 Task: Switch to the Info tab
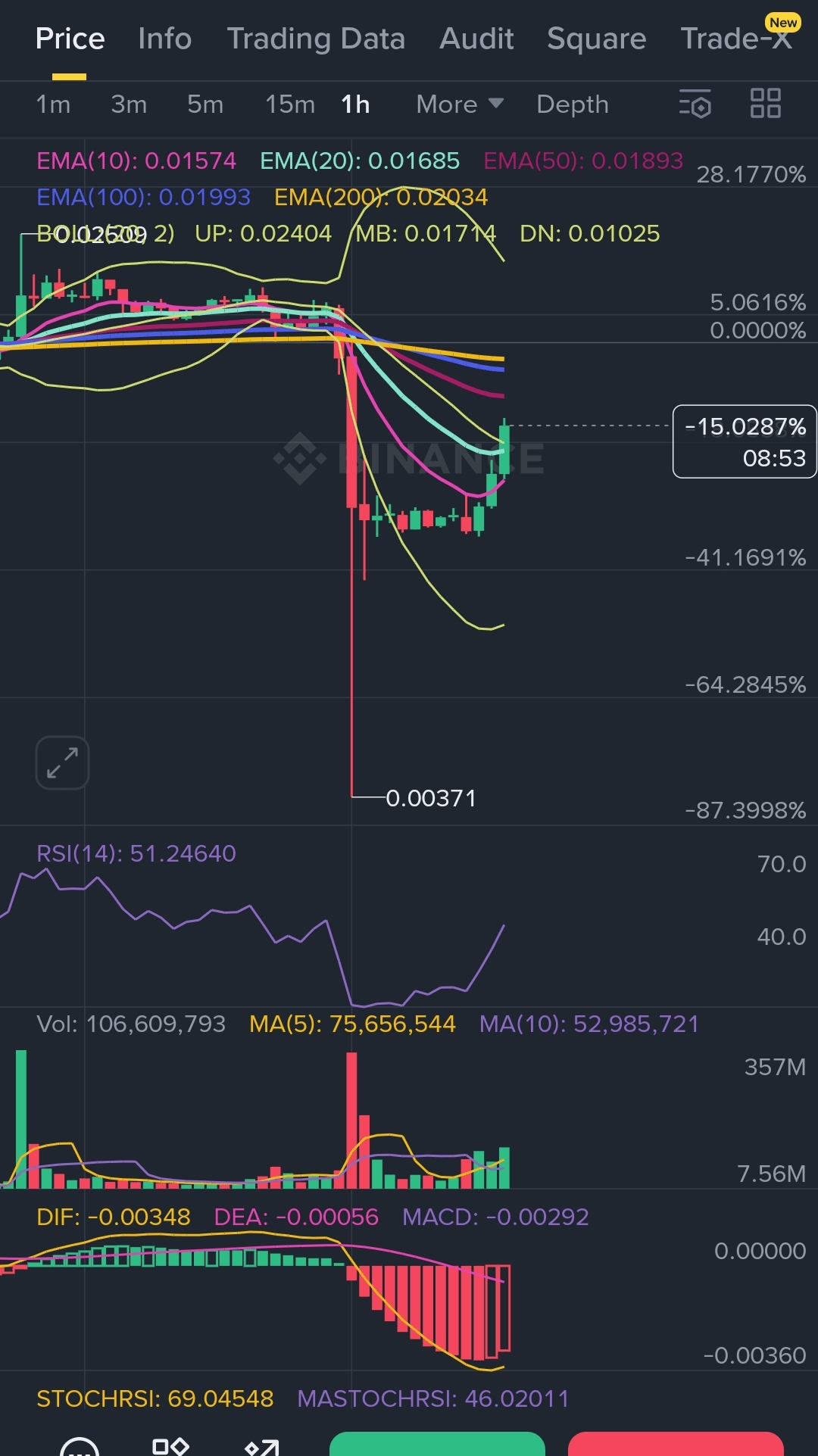(x=164, y=39)
